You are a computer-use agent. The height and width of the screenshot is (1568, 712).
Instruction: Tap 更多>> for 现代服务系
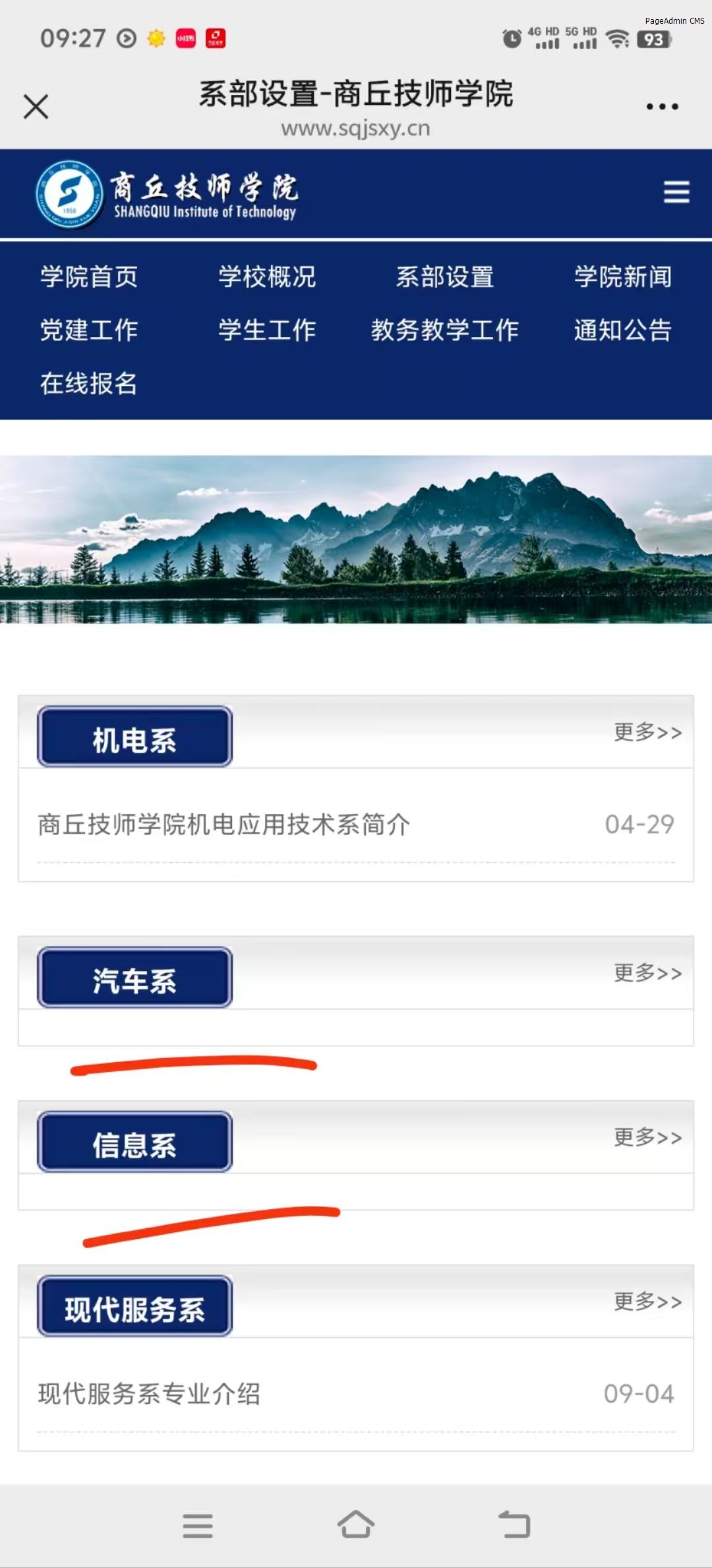(648, 1301)
